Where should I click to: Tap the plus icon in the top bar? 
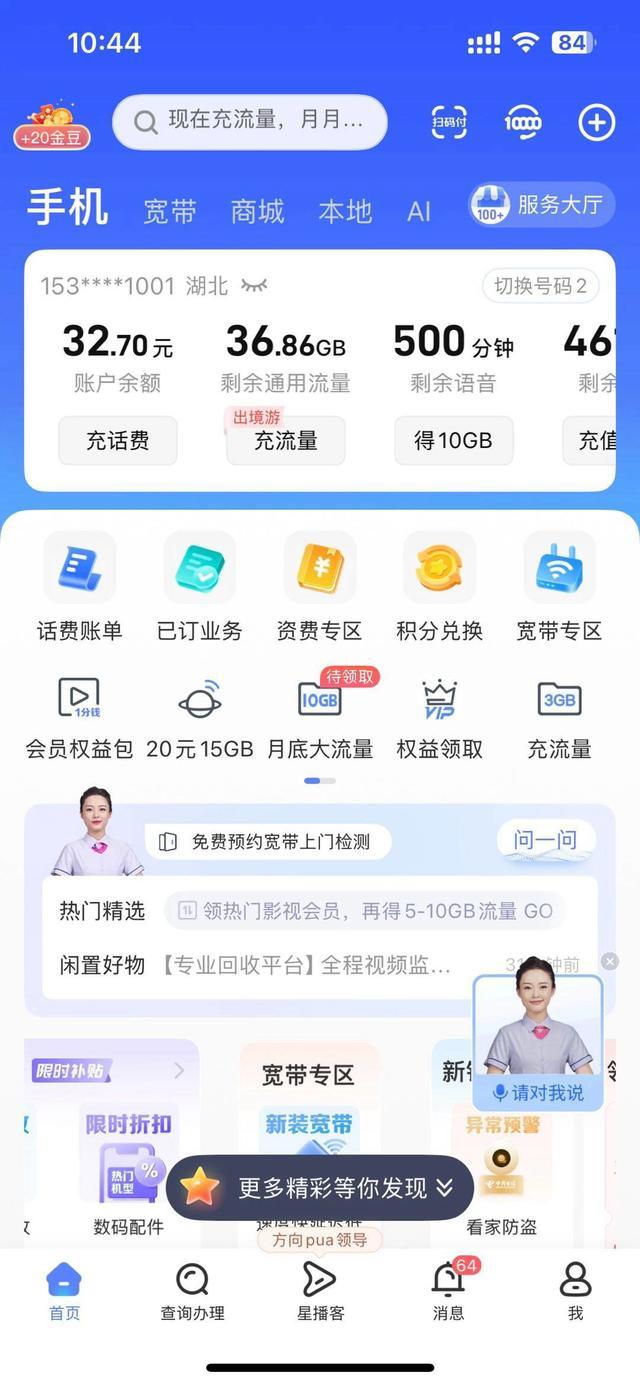tap(597, 123)
